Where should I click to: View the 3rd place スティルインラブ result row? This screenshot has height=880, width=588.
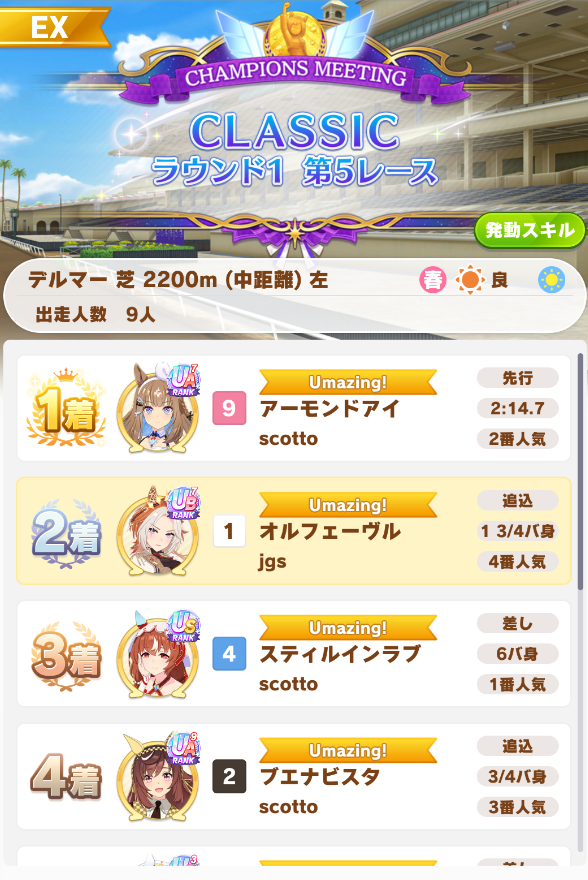293,654
